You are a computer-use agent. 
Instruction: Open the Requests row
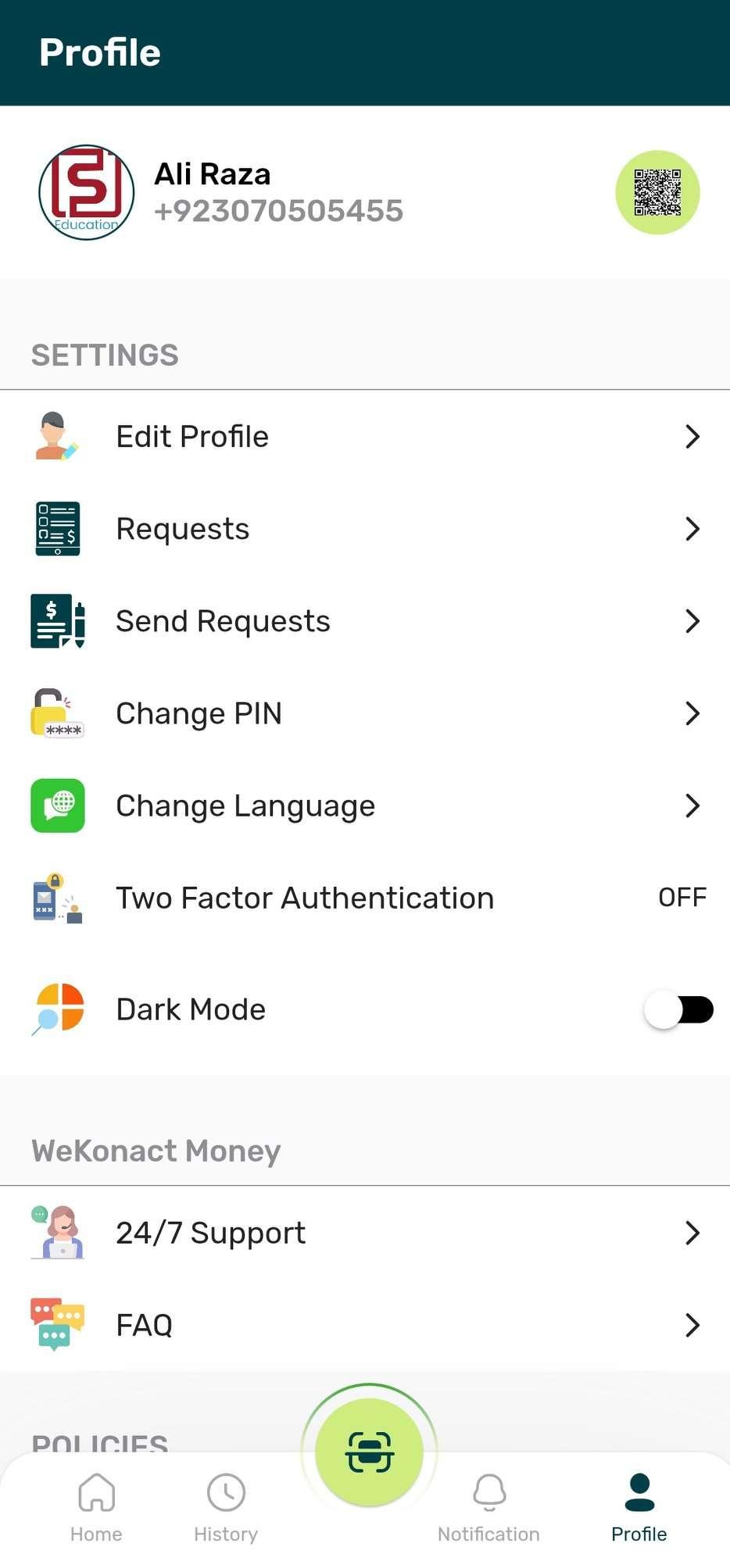[365, 528]
